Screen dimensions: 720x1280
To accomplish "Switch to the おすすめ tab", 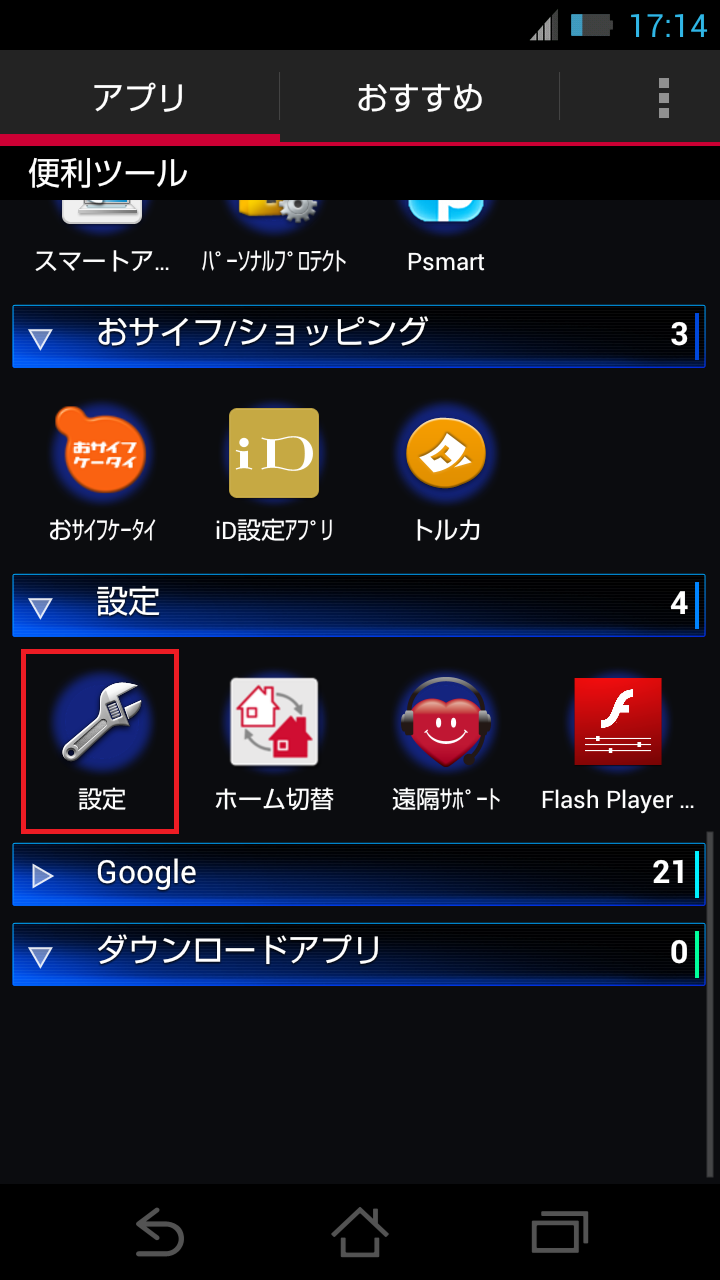I will tap(420, 97).
